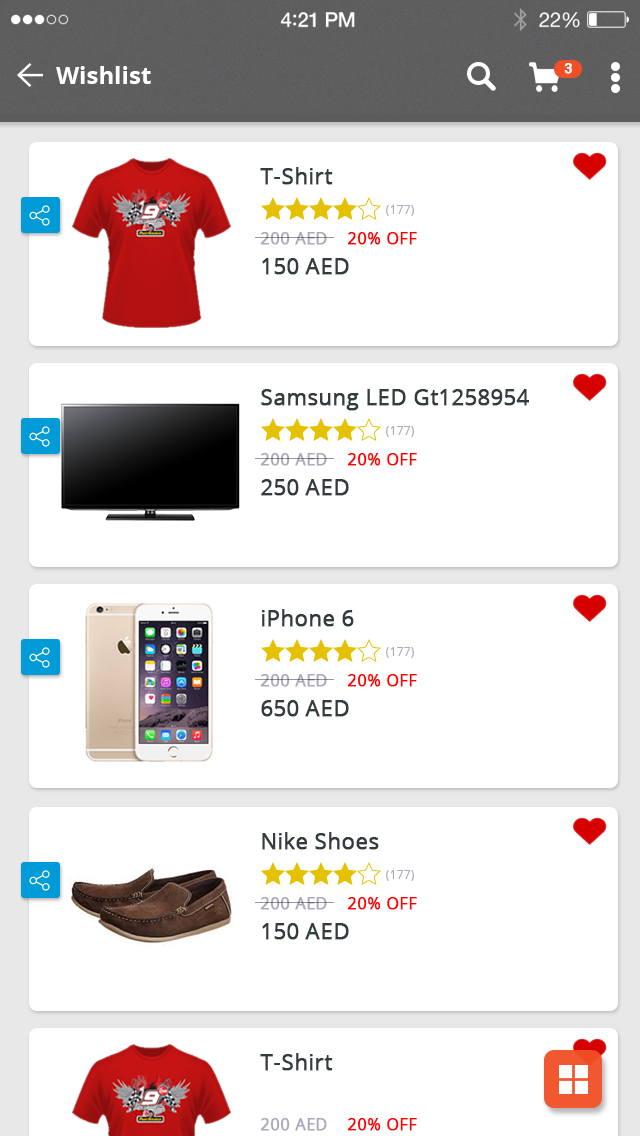View the Nike Shoes product details

tap(319, 842)
